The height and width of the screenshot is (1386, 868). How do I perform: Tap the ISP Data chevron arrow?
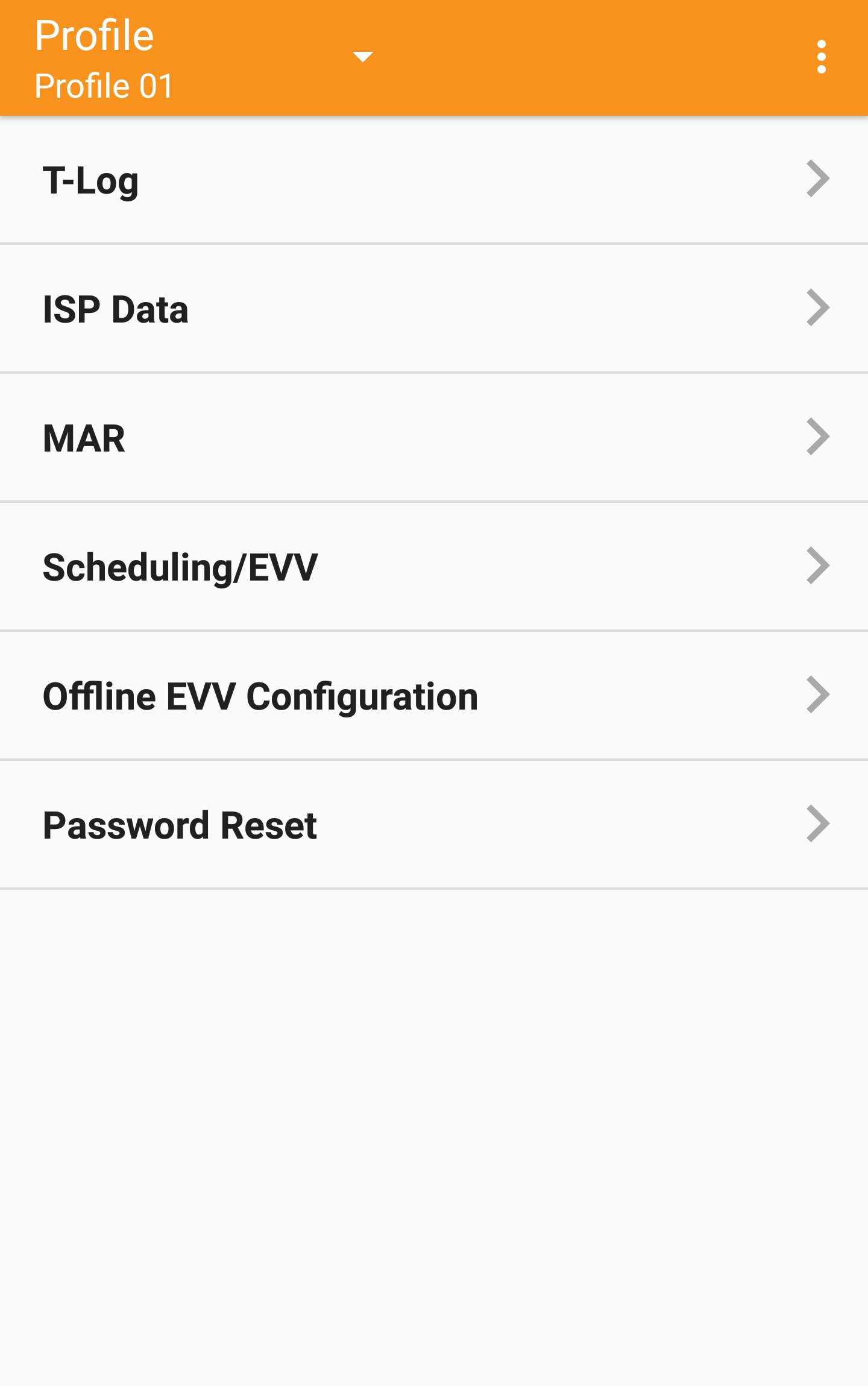click(x=817, y=308)
